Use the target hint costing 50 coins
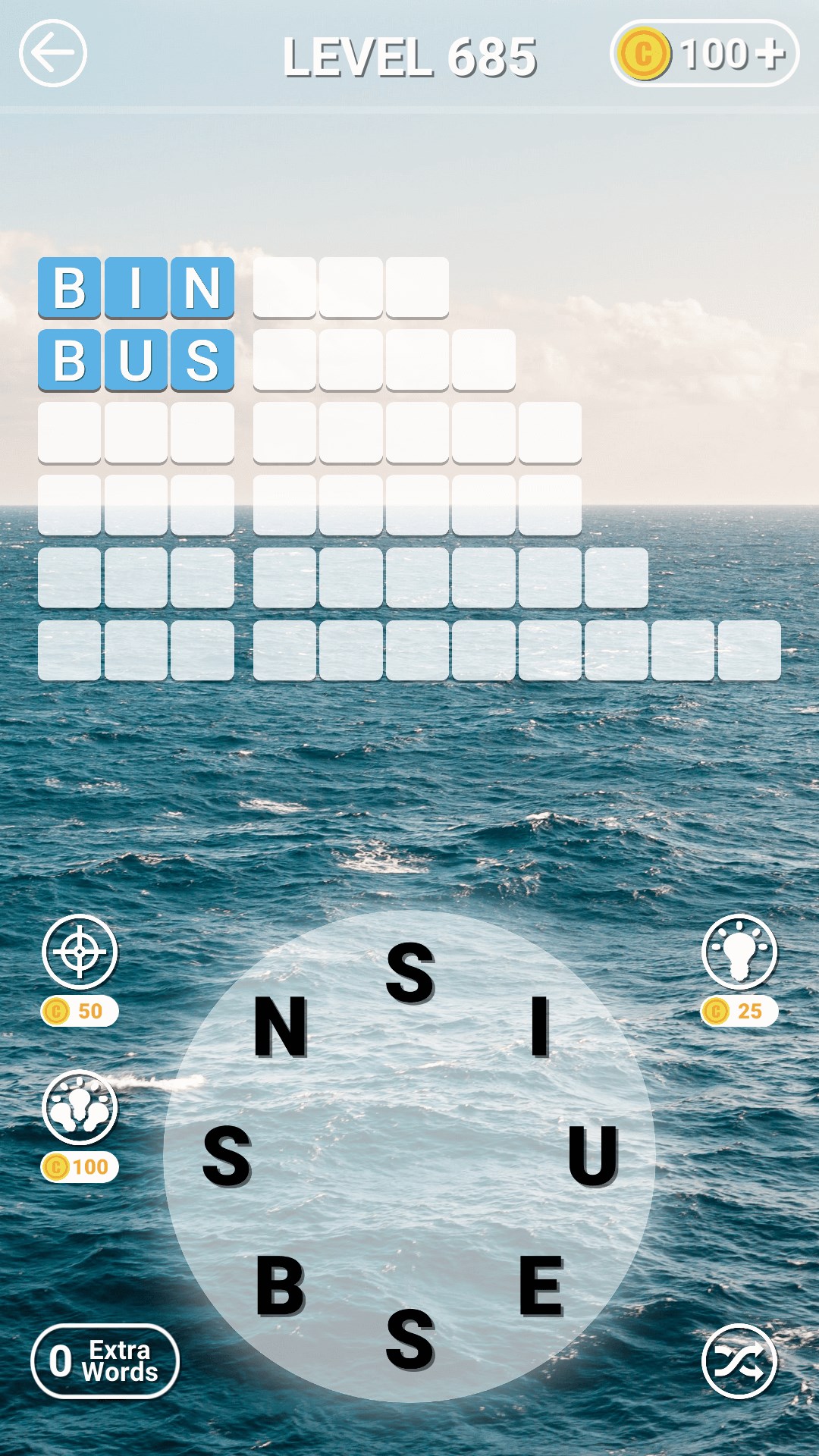Image resolution: width=819 pixels, height=1456 pixels. coord(80,952)
